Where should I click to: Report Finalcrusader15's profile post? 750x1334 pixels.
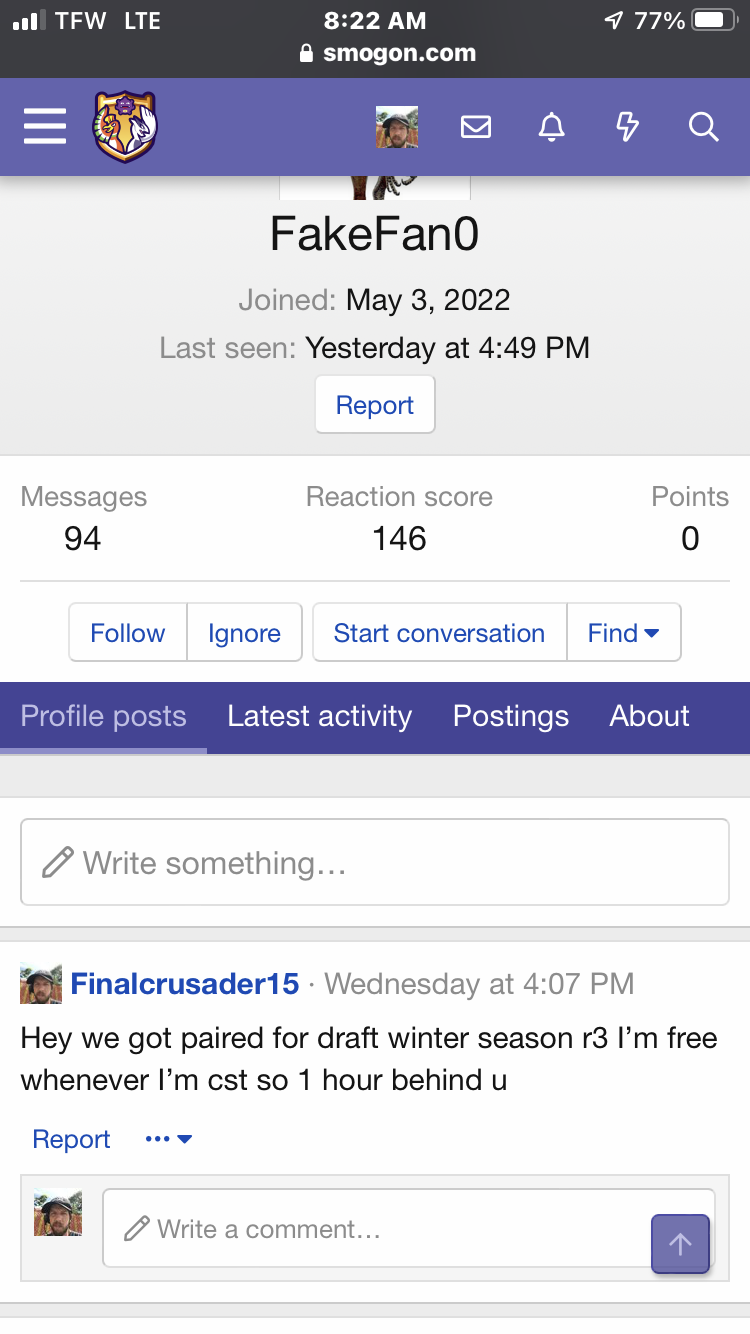pos(71,1139)
